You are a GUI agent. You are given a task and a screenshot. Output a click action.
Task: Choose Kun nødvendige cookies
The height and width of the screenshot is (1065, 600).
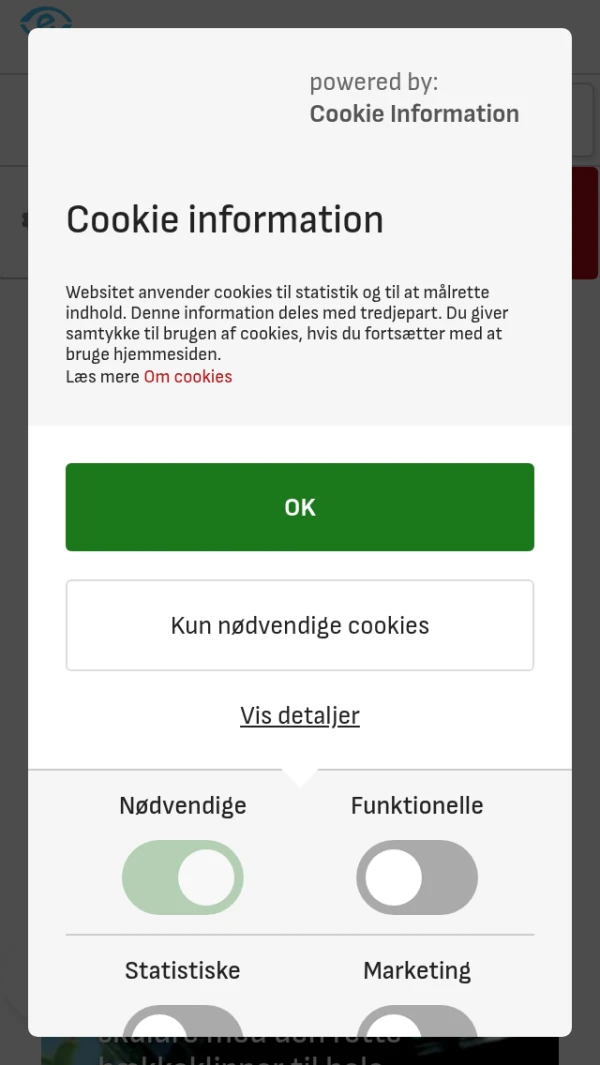300,626
